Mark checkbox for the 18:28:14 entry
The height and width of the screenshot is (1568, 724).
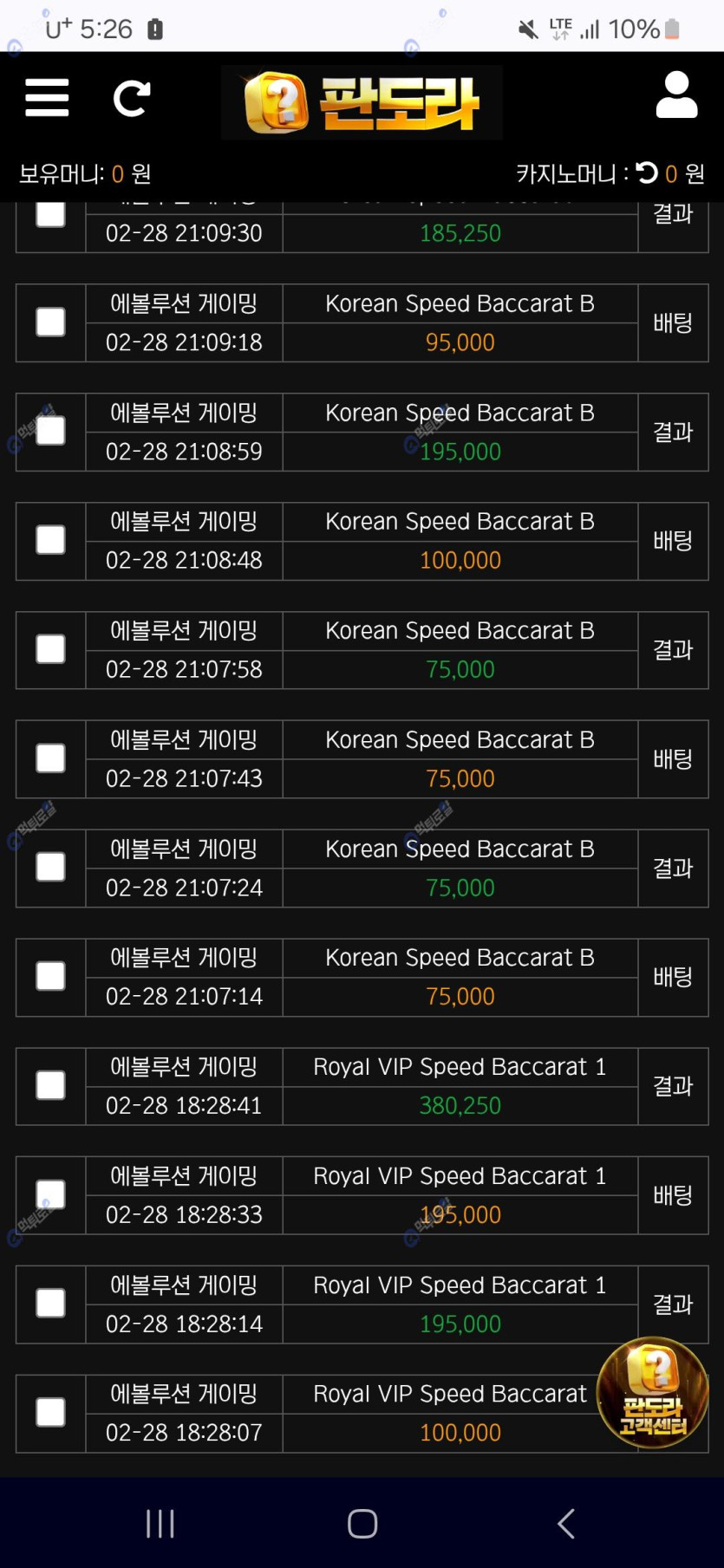pos(50,1304)
